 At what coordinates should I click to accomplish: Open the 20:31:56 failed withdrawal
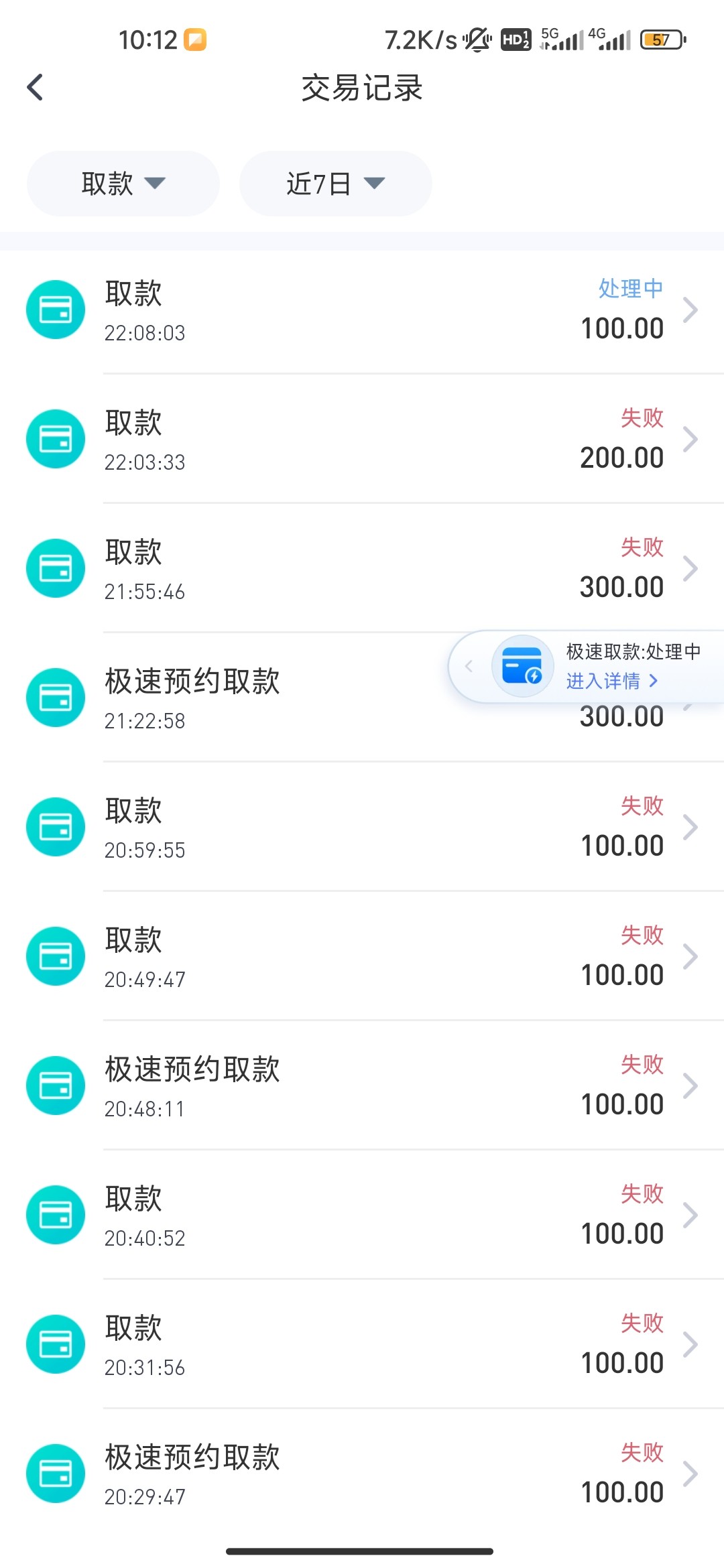click(x=362, y=1346)
